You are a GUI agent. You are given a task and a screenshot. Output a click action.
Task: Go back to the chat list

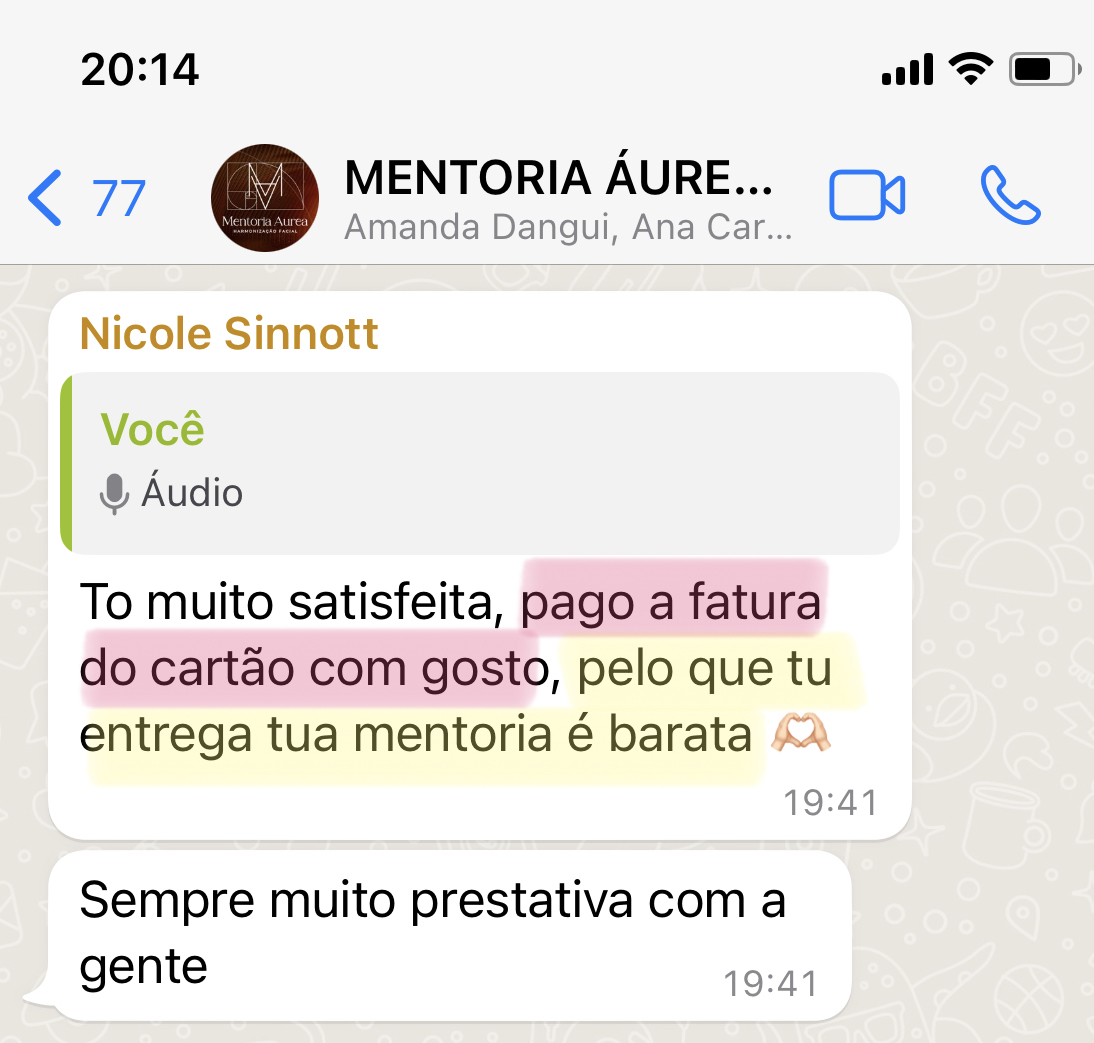pyautogui.click(x=85, y=197)
